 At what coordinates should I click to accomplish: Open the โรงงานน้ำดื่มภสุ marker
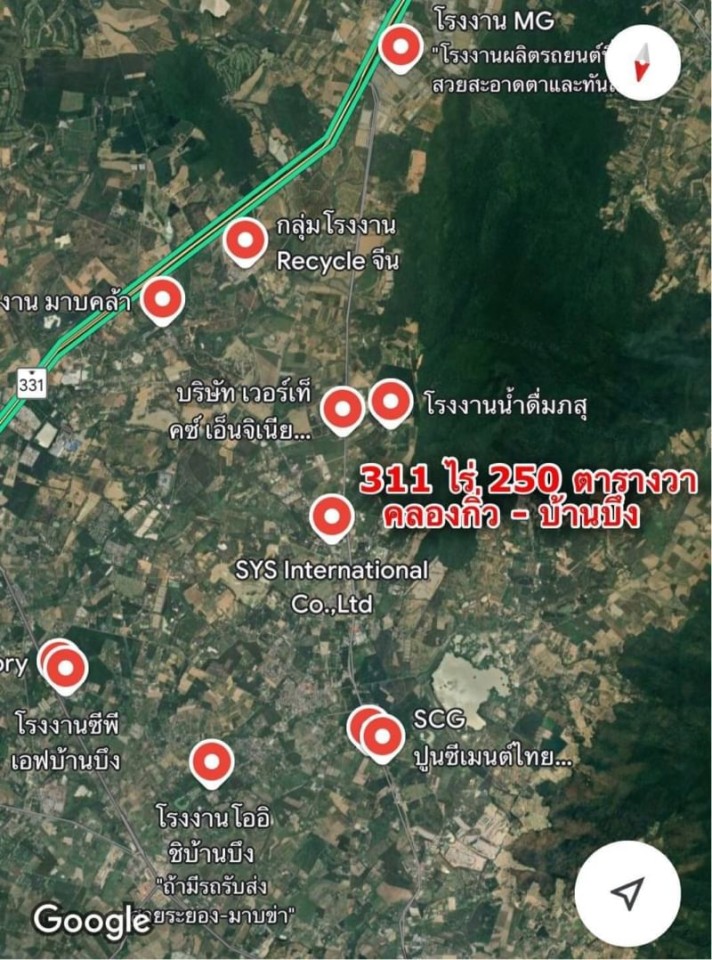click(x=390, y=402)
